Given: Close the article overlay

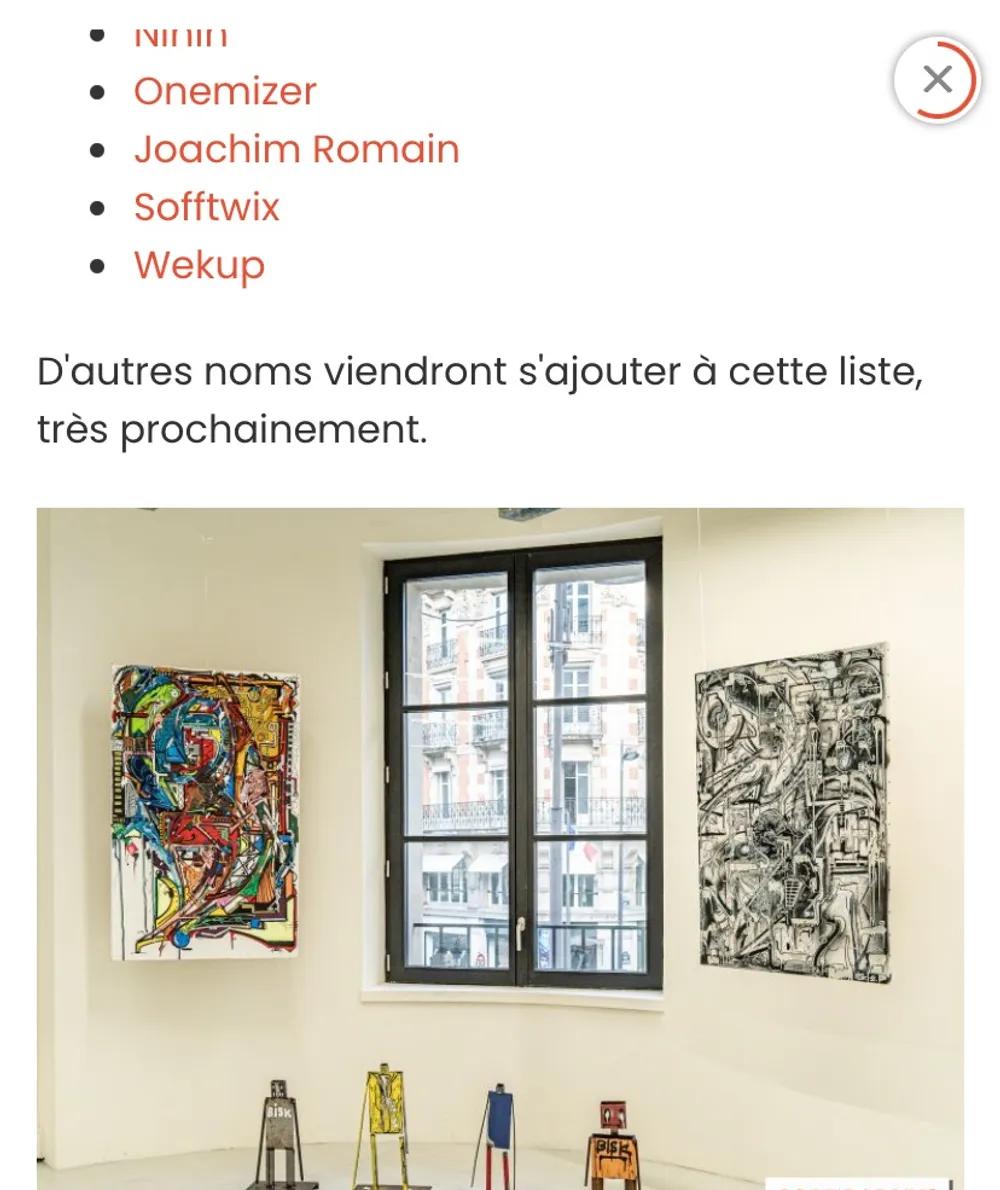Looking at the screenshot, I should click(936, 79).
